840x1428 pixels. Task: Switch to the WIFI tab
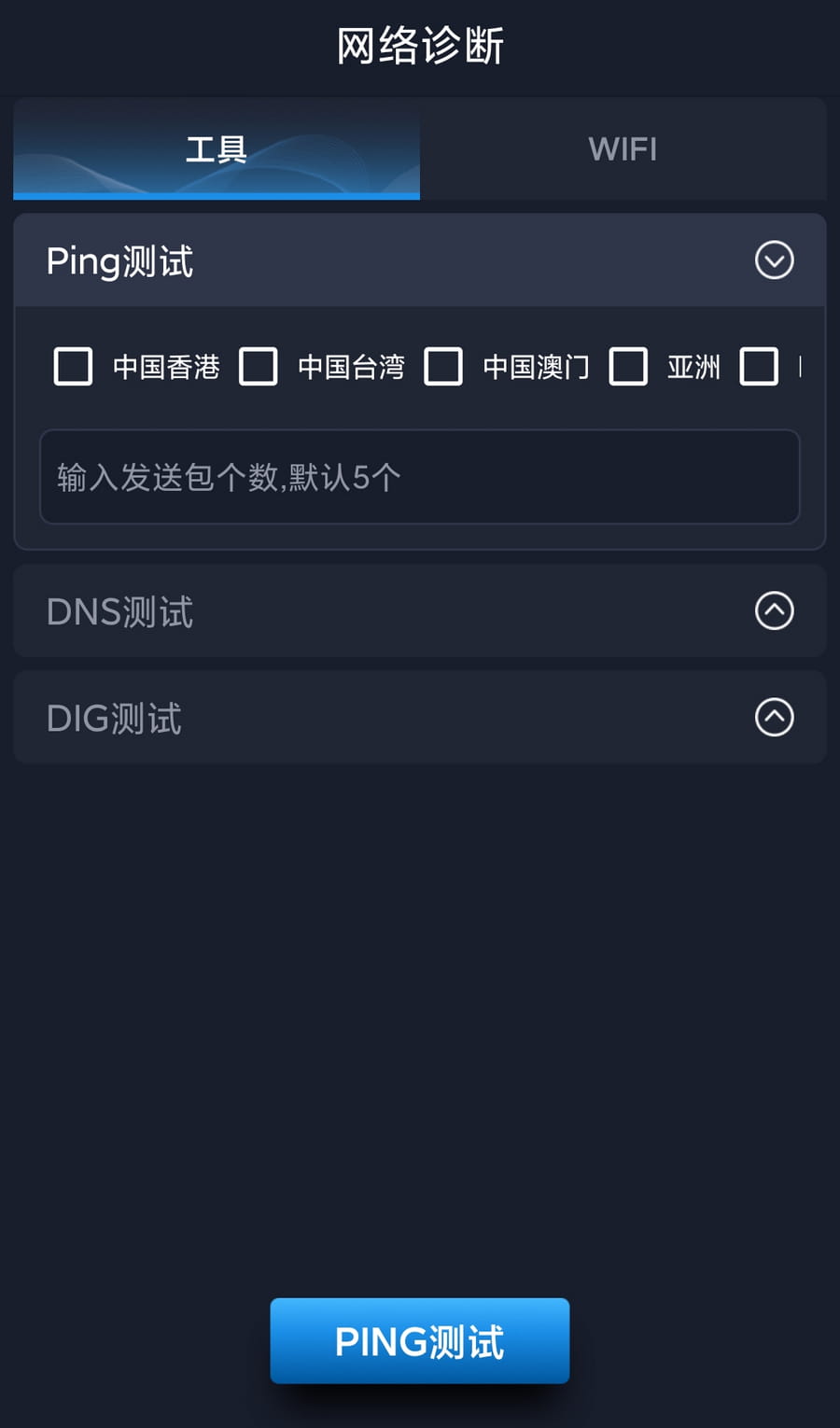point(622,149)
